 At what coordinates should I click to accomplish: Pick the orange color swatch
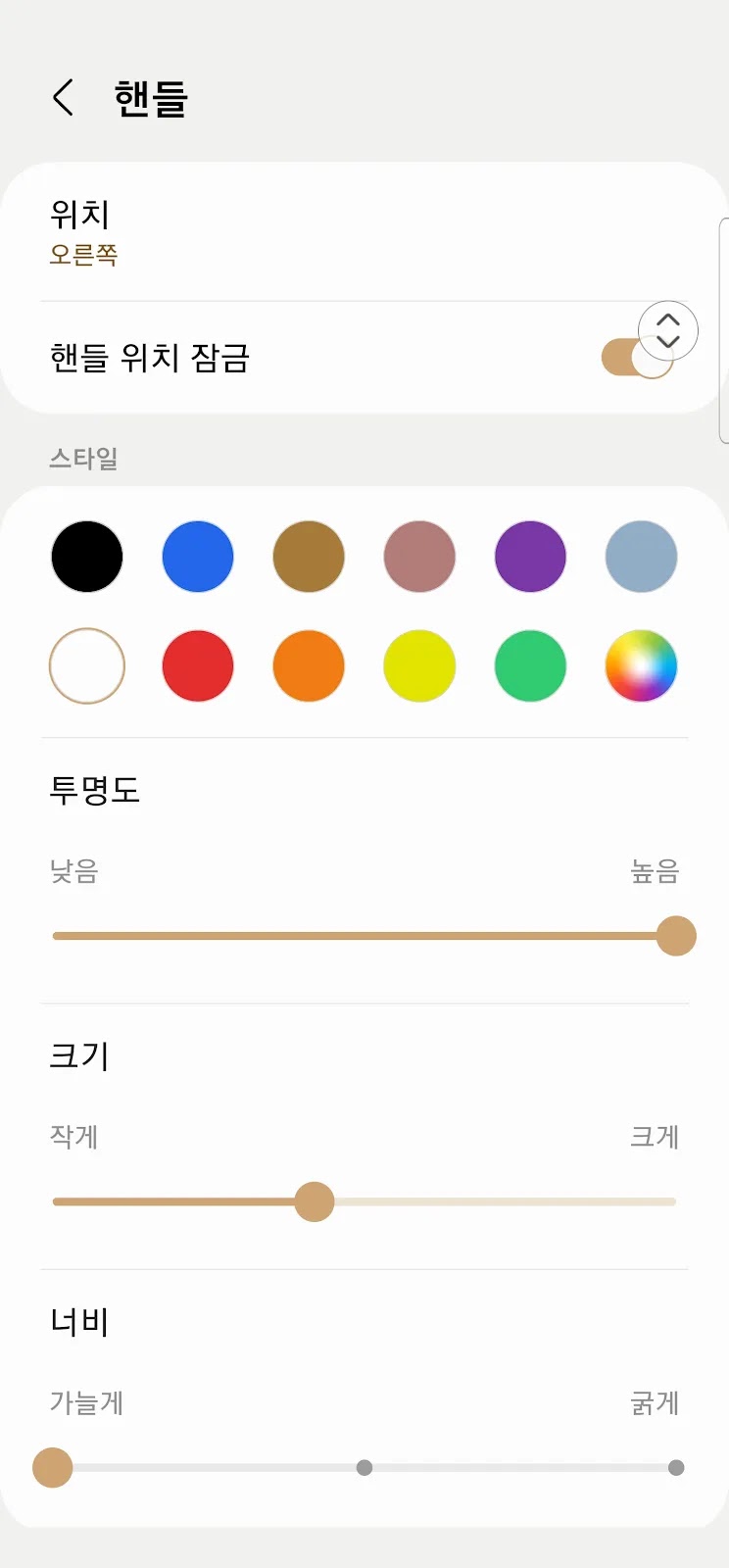[x=309, y=666]
